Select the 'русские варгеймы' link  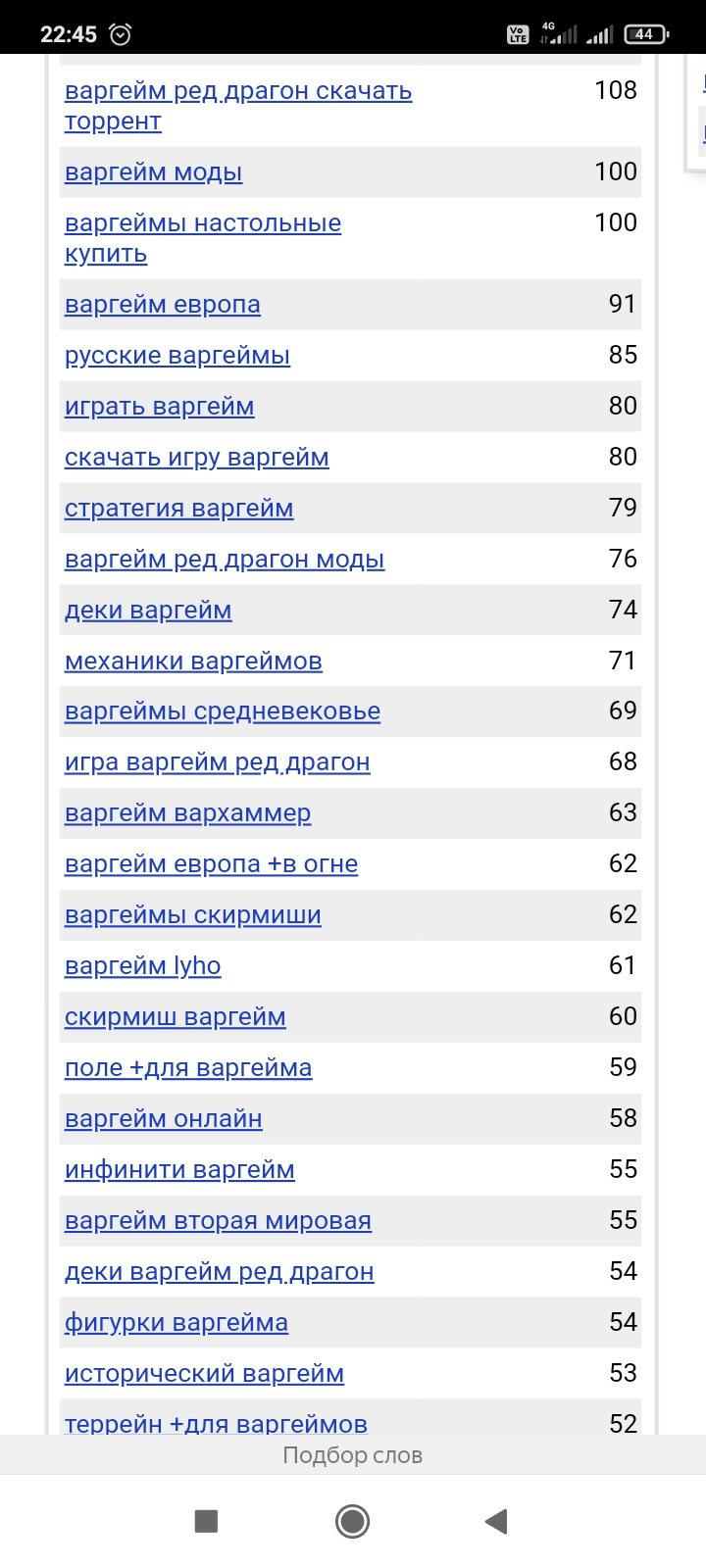click(177, 356)
